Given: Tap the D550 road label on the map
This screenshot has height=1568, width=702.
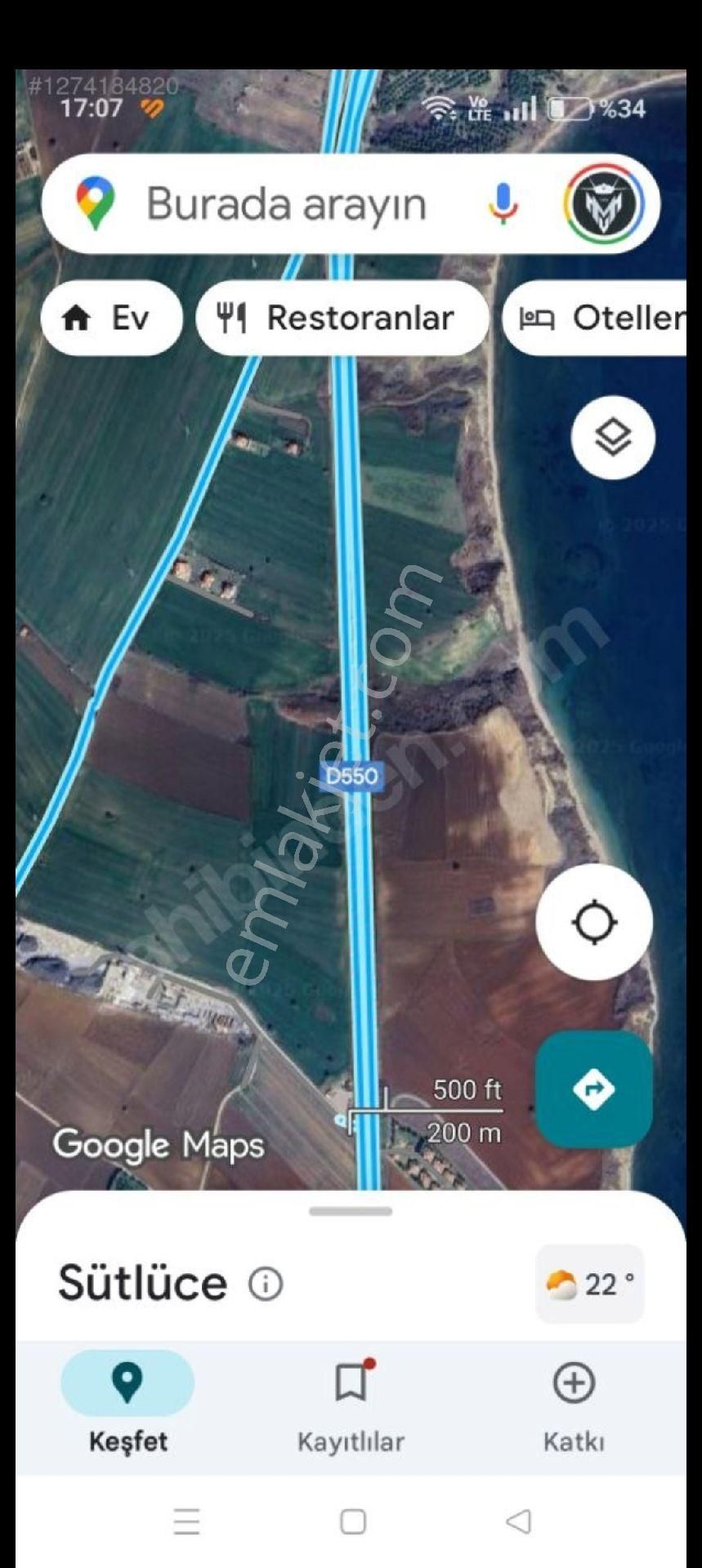Looking at the screenshot, I should click(351, 777).
